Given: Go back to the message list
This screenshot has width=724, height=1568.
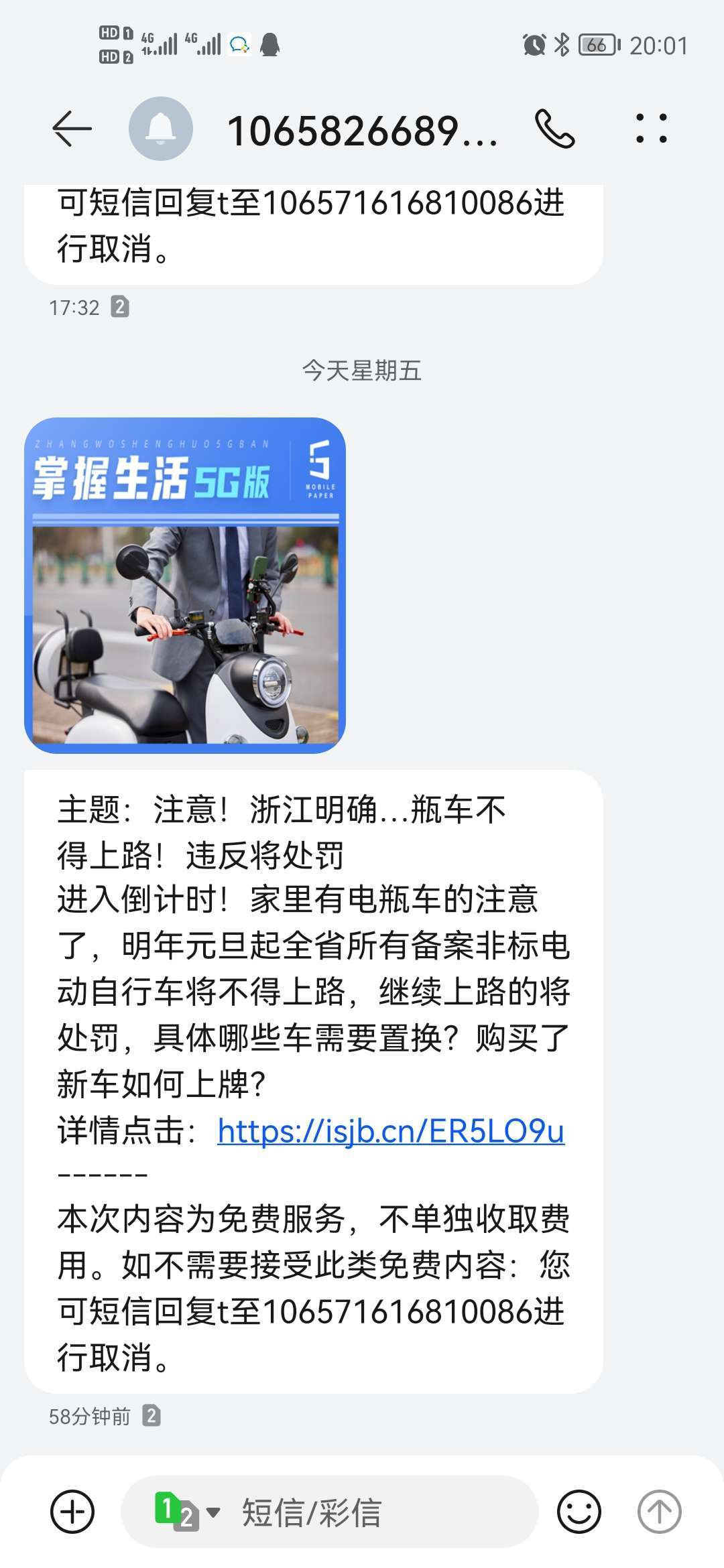Looking at the screenshot, I should click(72, 129).
